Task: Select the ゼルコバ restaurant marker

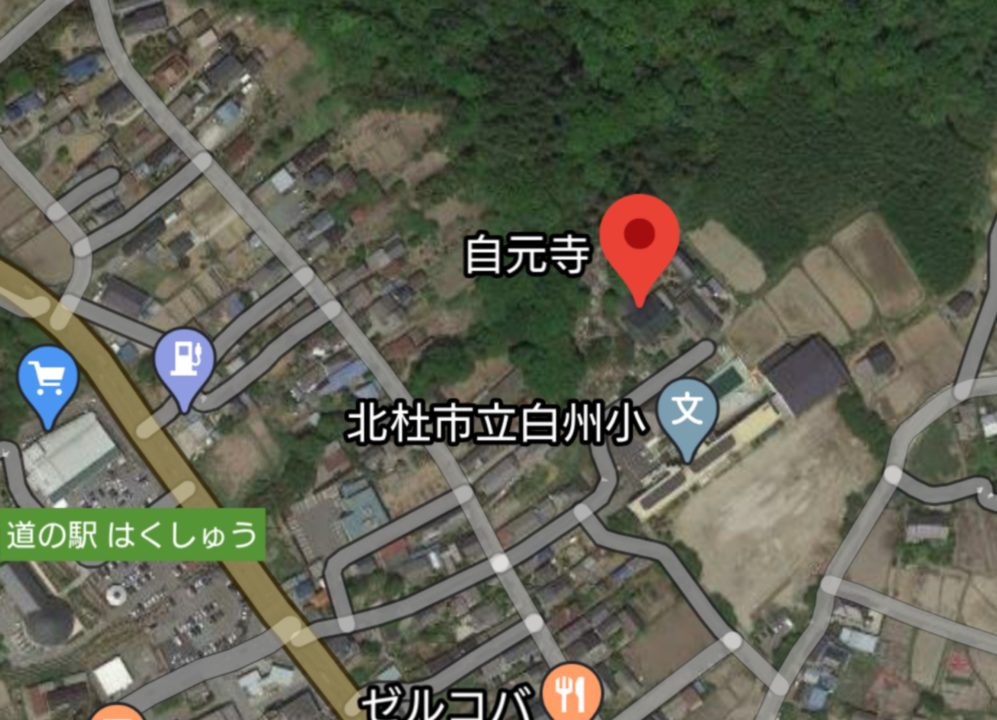Action: tap(571, 693)
